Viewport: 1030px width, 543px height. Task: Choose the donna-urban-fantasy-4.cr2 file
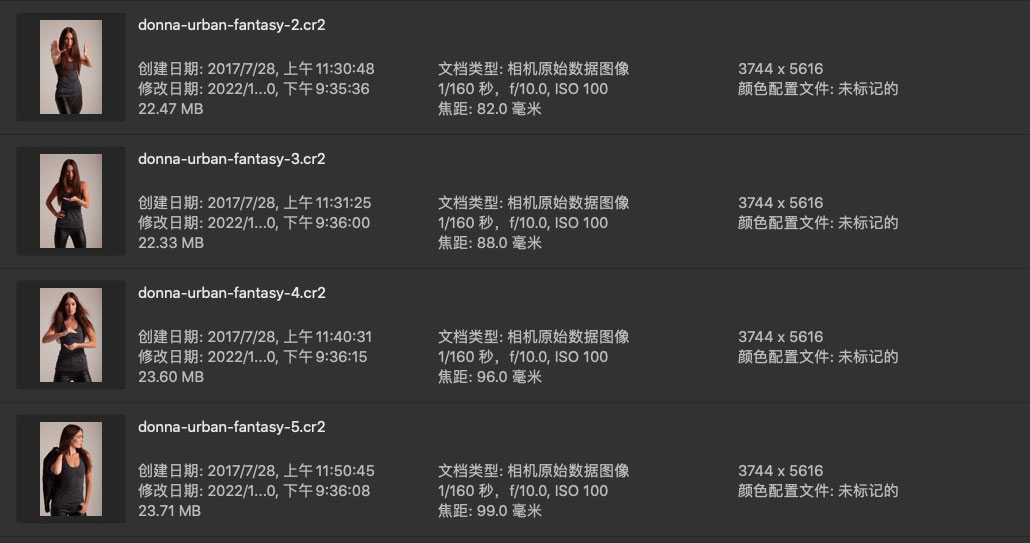(232, 293)
